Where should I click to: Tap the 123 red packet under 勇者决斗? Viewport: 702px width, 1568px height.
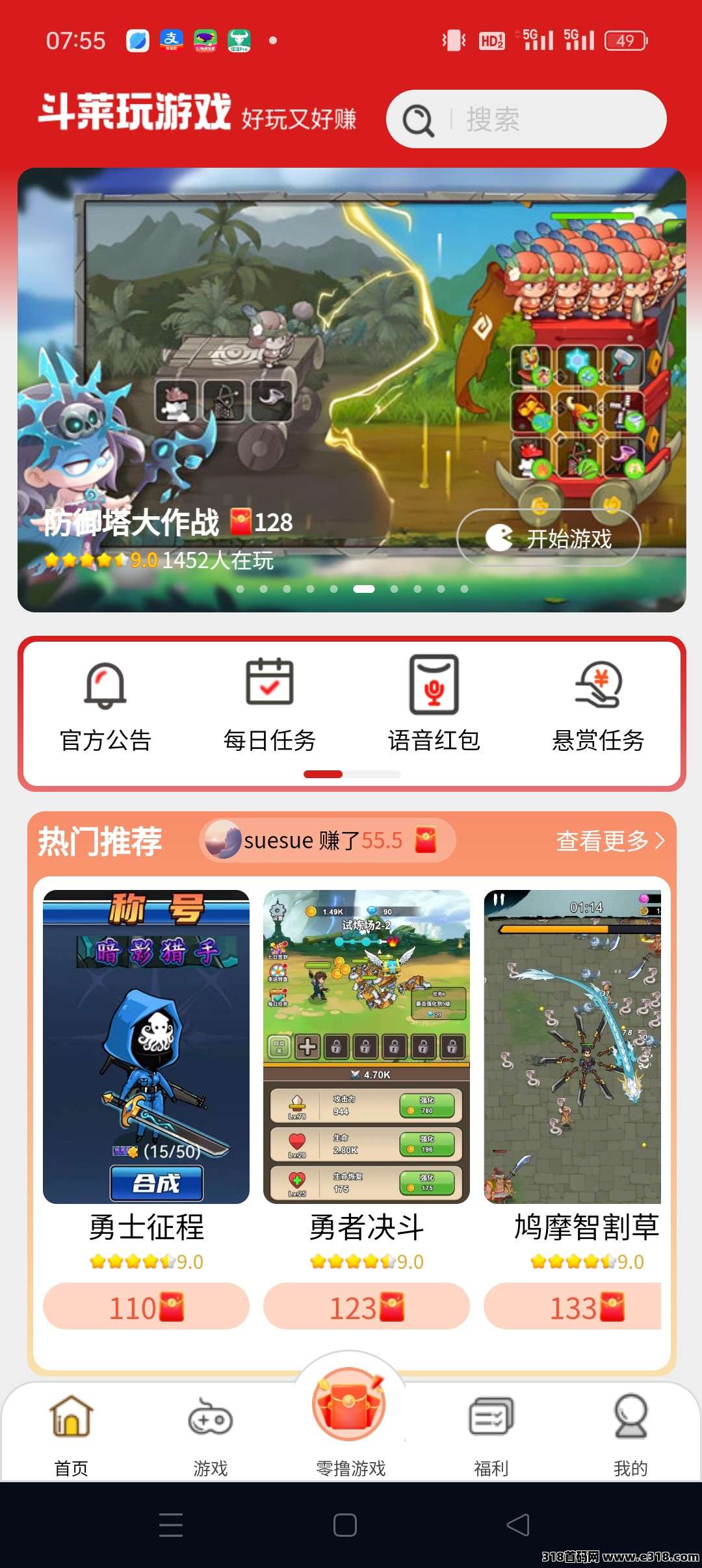(x=366, y=1307)
